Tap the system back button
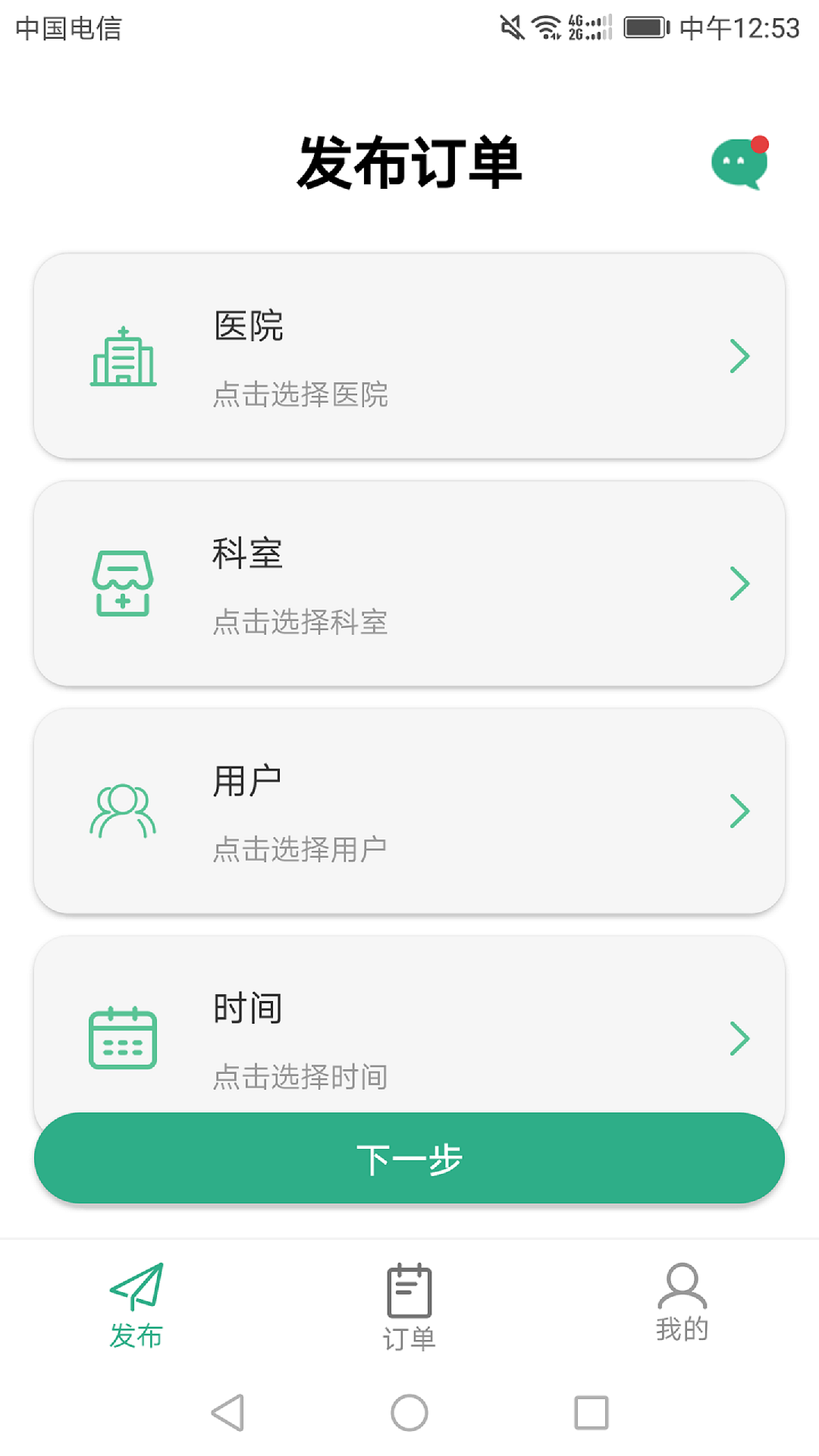Image resolution: width=819 pixels, height=1456 pixels. click(227, 1413)
